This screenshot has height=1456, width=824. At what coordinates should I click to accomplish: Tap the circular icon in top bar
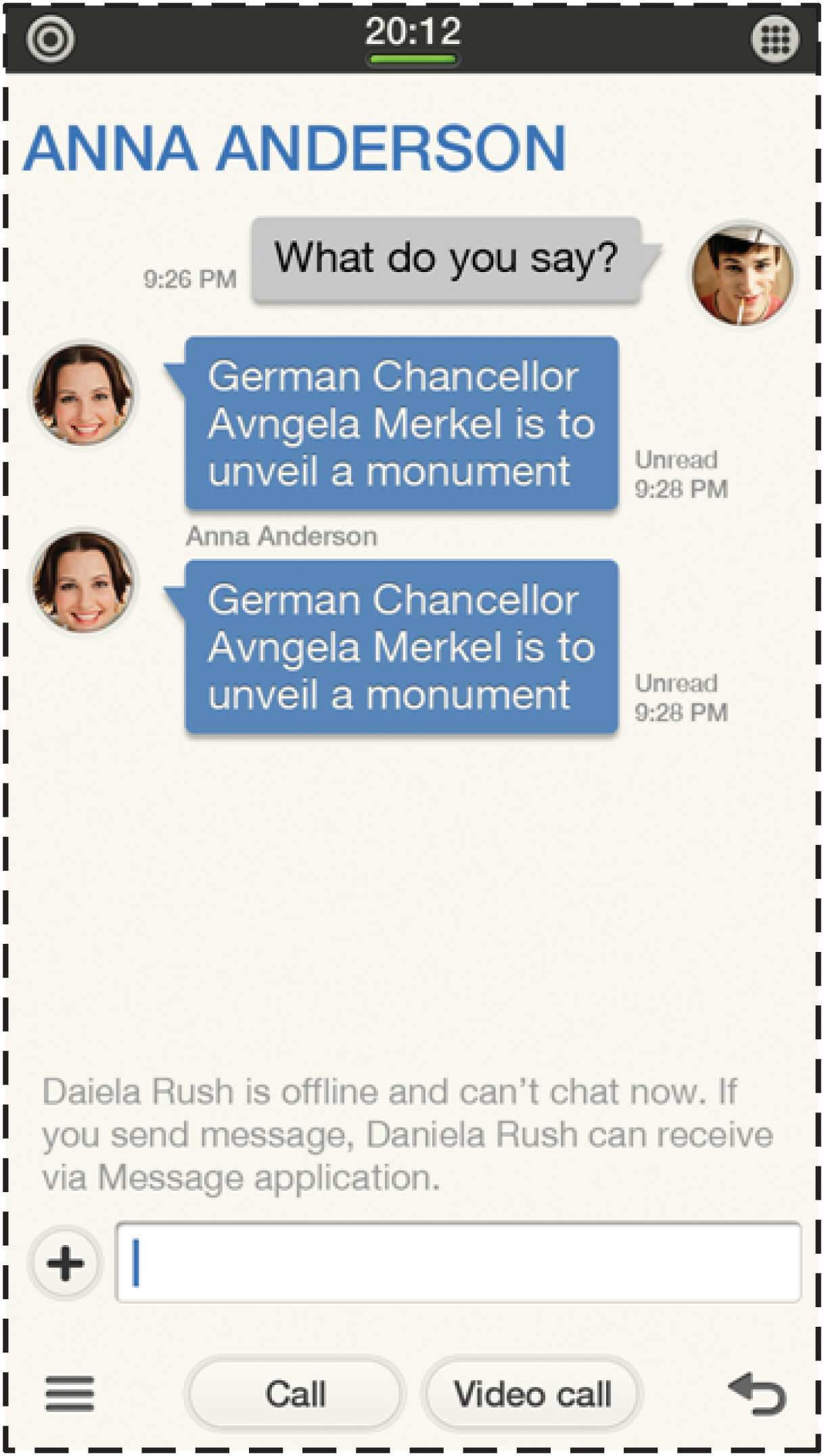50,39
